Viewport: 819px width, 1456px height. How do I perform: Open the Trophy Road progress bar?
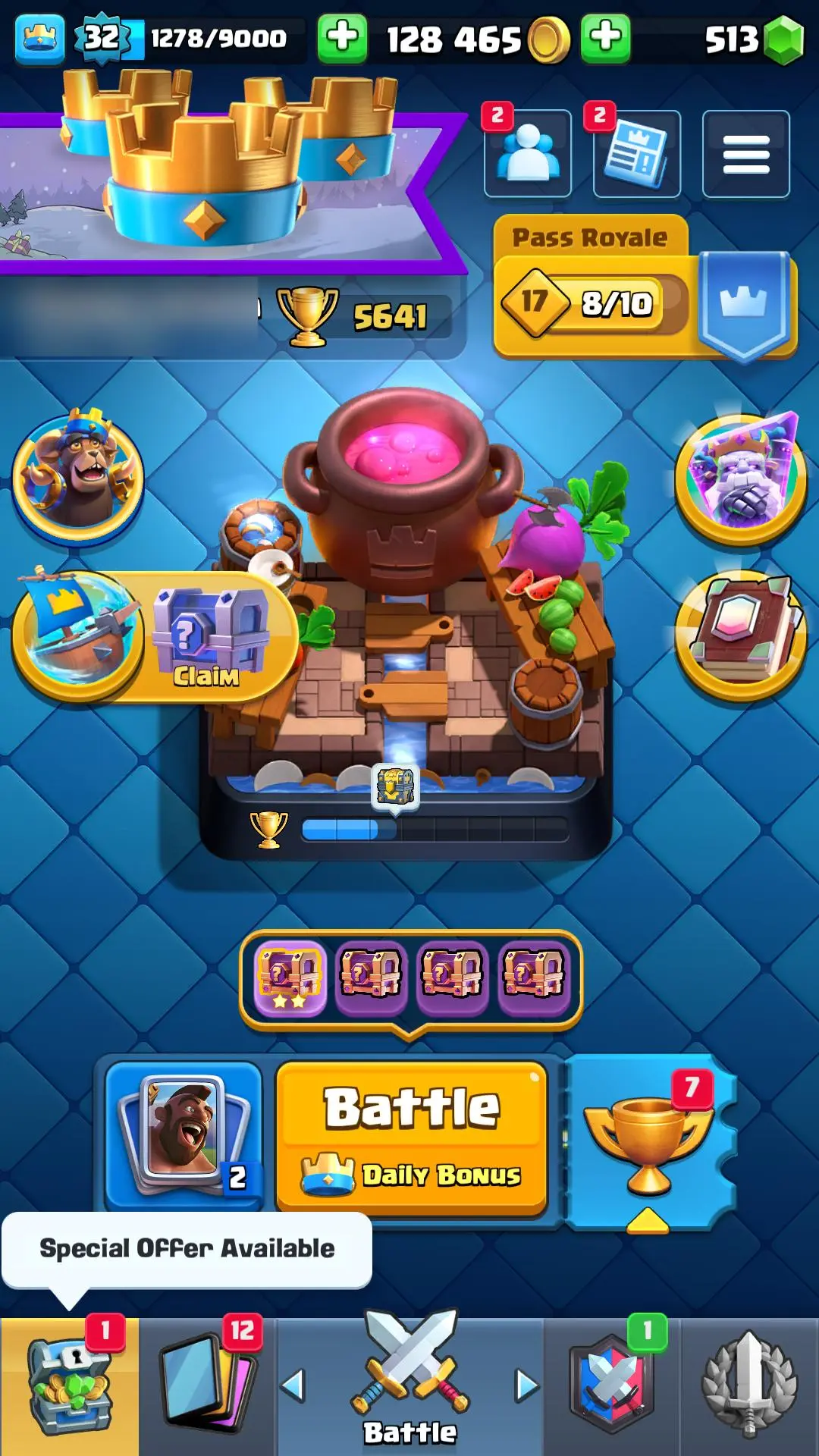435,830
